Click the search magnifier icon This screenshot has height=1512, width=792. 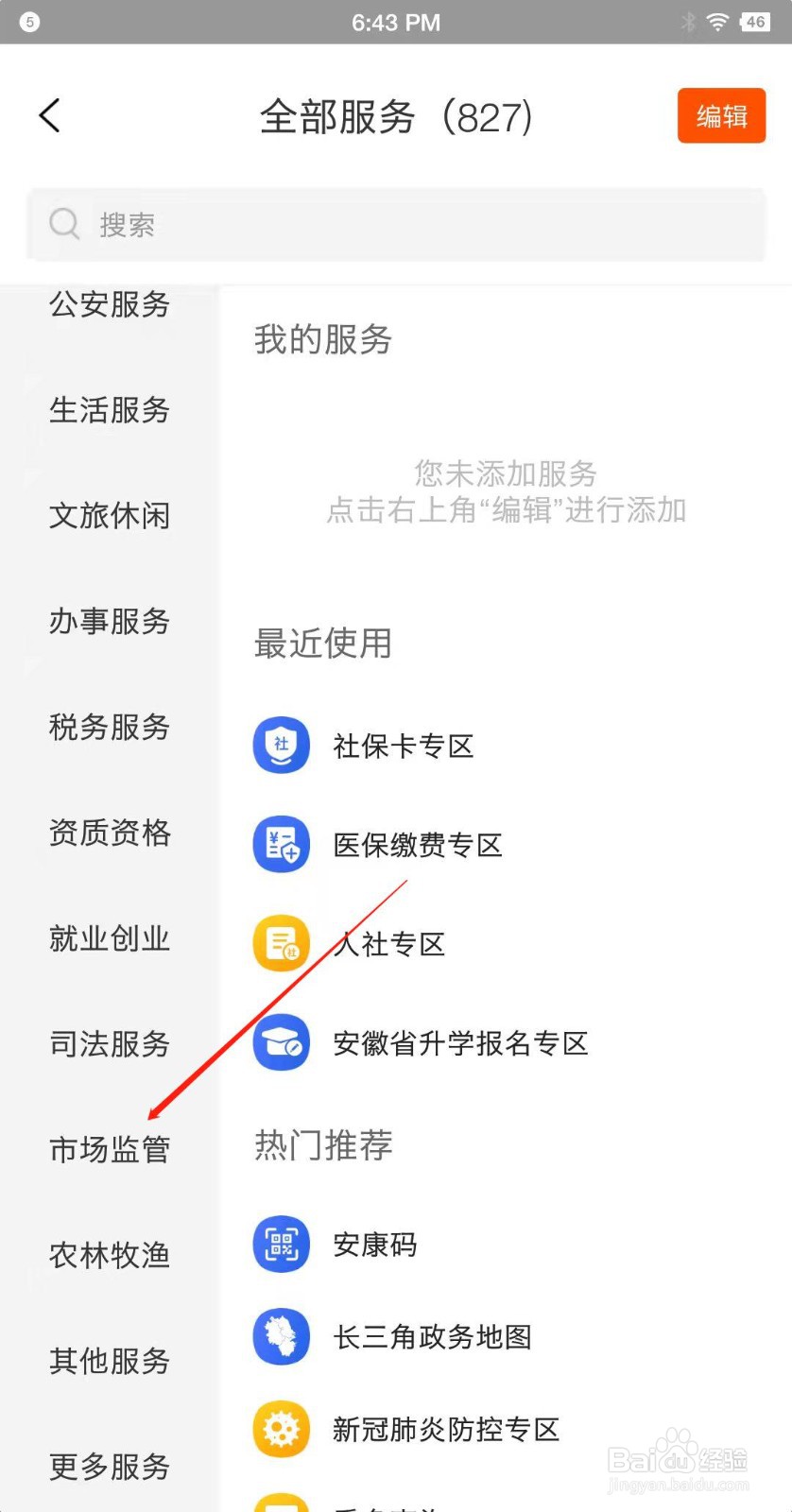63,225
